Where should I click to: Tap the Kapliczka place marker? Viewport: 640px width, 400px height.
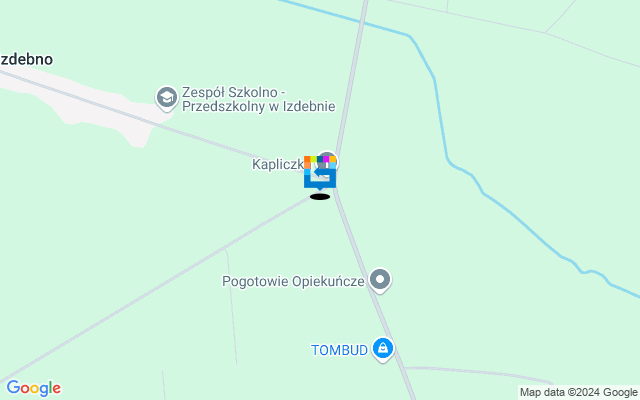coord(328,161)
